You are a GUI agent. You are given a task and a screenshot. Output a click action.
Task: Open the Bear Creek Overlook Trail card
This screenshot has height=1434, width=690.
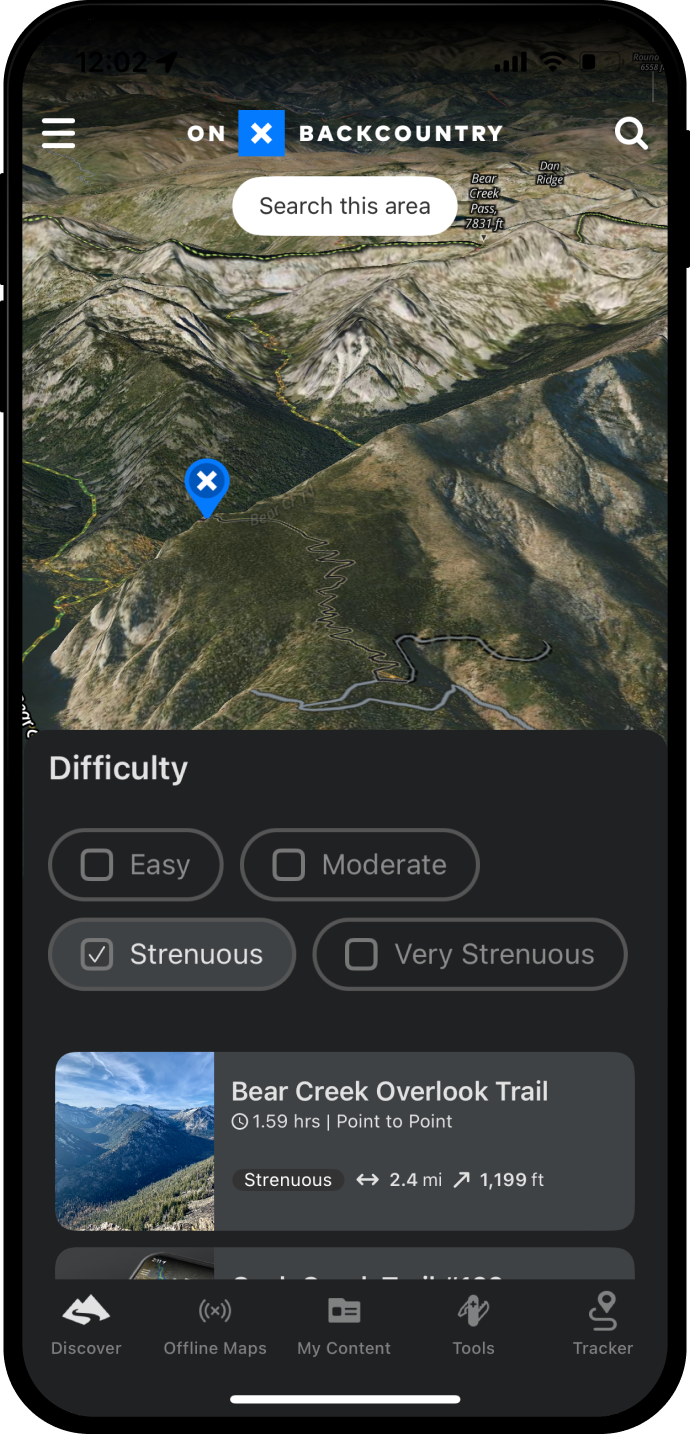[344, 1140]
